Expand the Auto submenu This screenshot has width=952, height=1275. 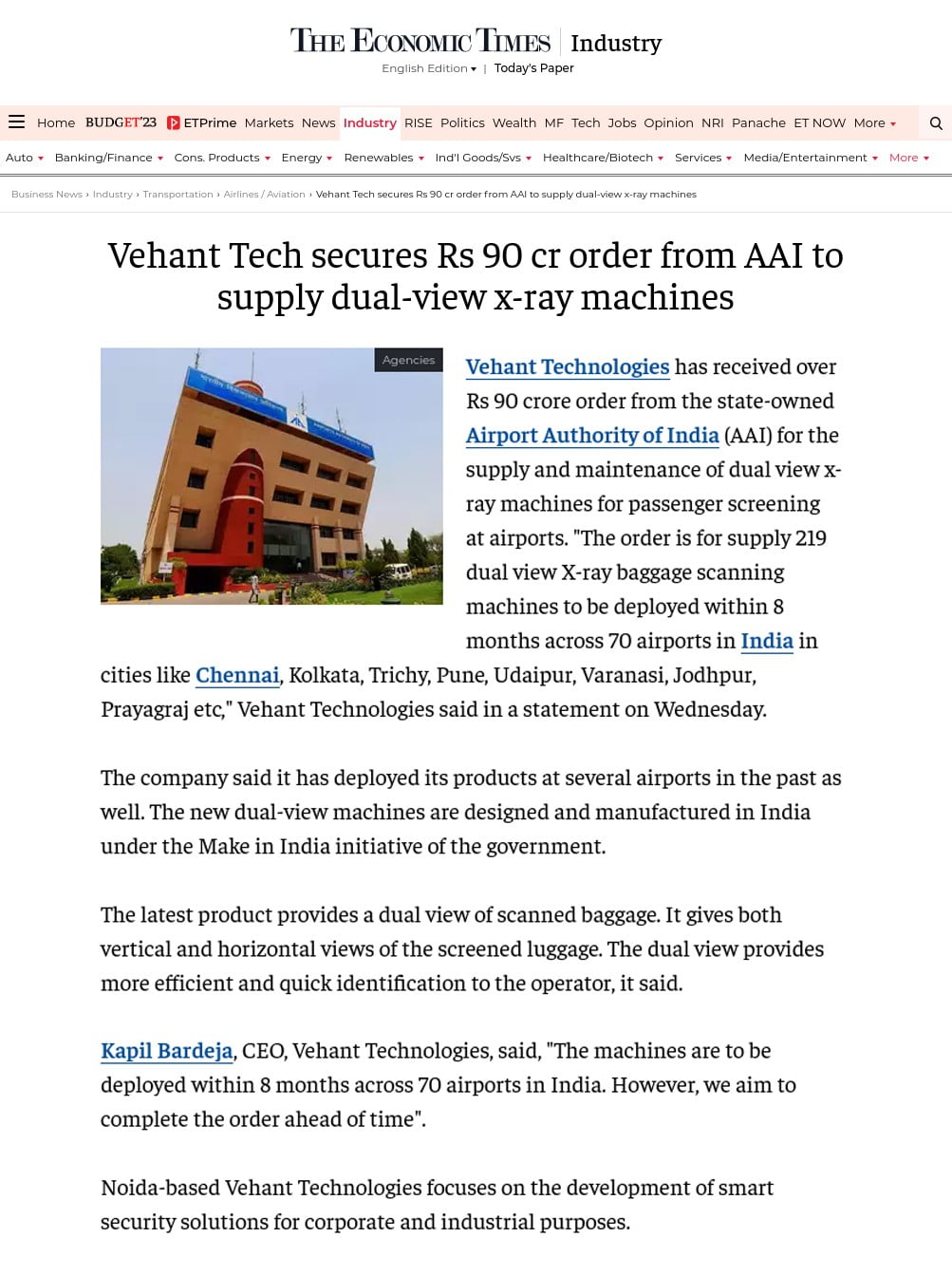pyautogui.click(x=25, y=158)
